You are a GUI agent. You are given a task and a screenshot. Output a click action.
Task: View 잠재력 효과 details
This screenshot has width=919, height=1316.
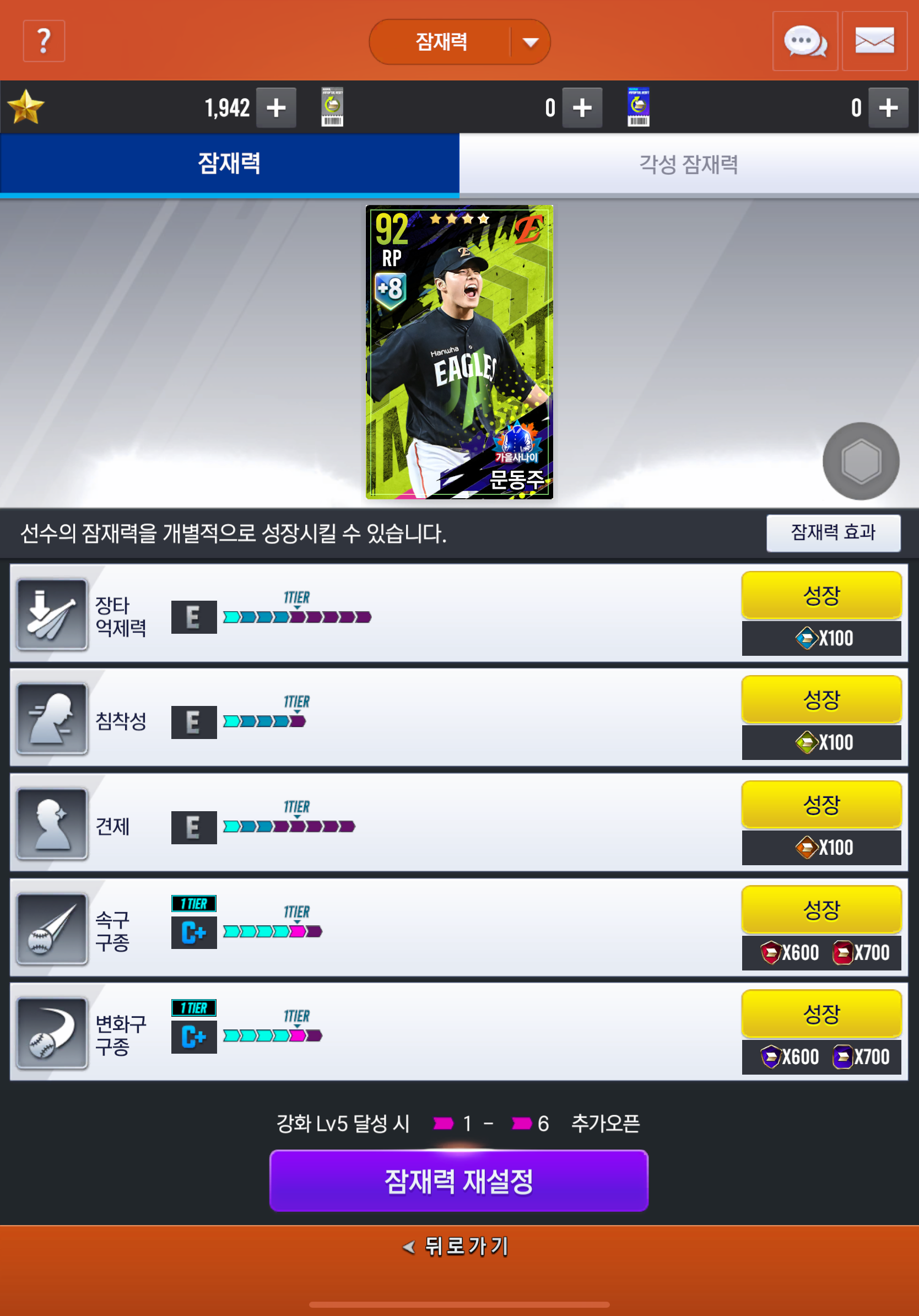pyautogui.click(x=832, y=532)
